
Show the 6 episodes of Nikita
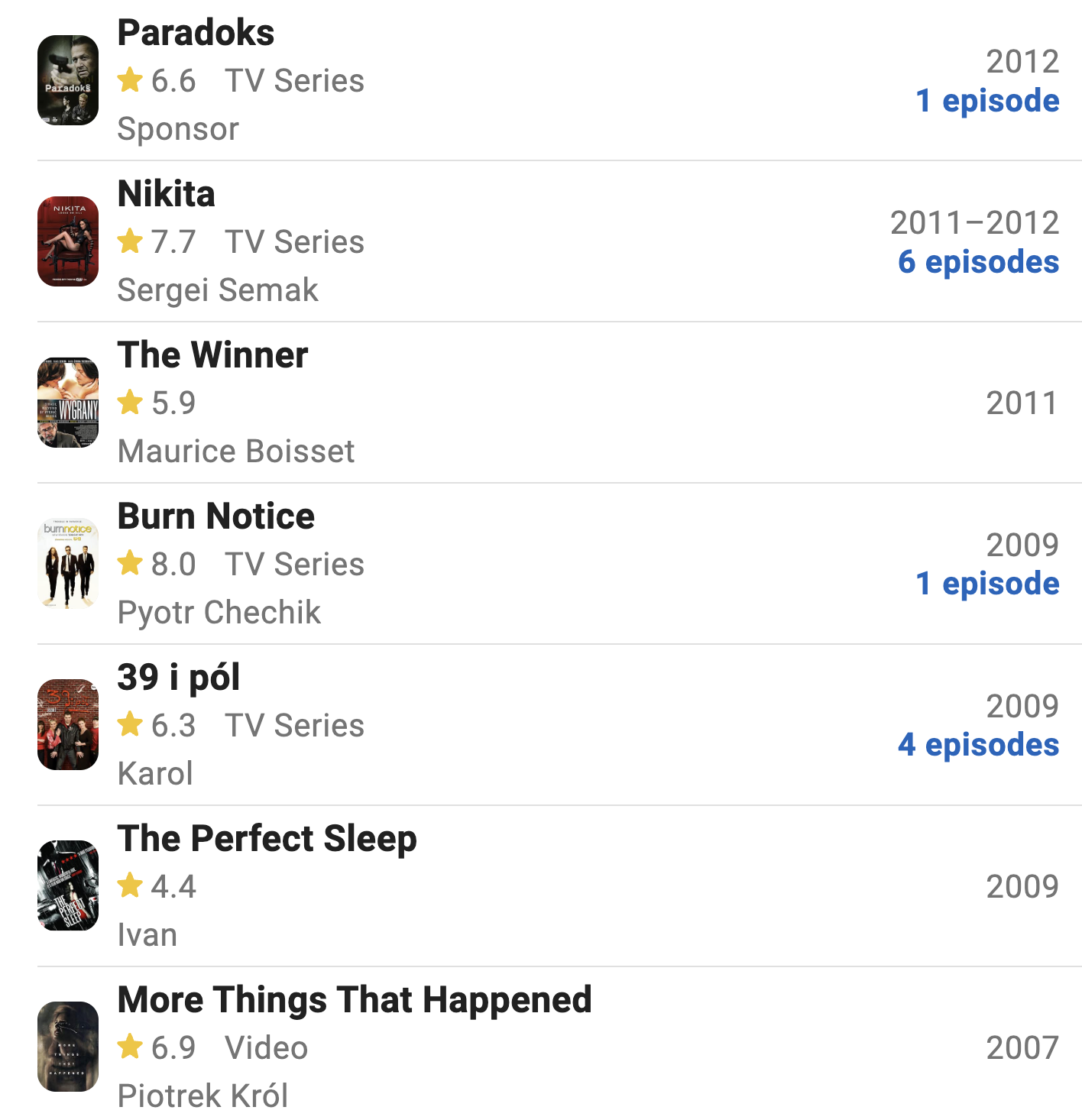978,262
